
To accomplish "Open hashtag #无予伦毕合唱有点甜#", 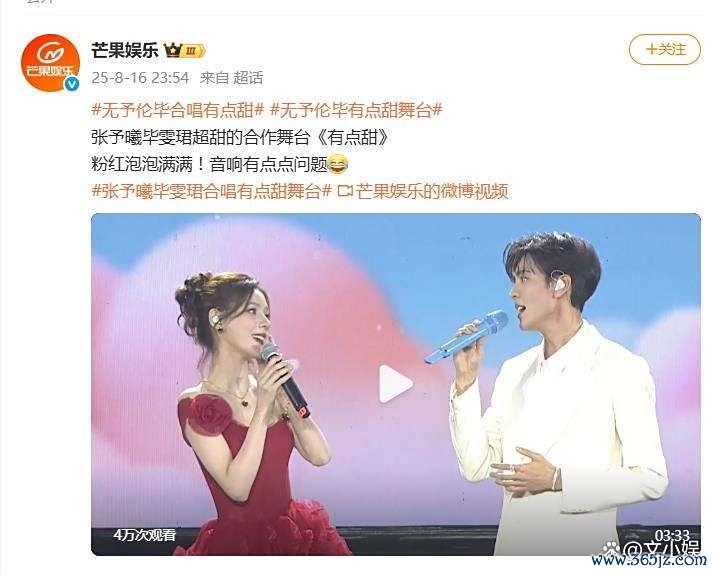I will pos(177,110).
